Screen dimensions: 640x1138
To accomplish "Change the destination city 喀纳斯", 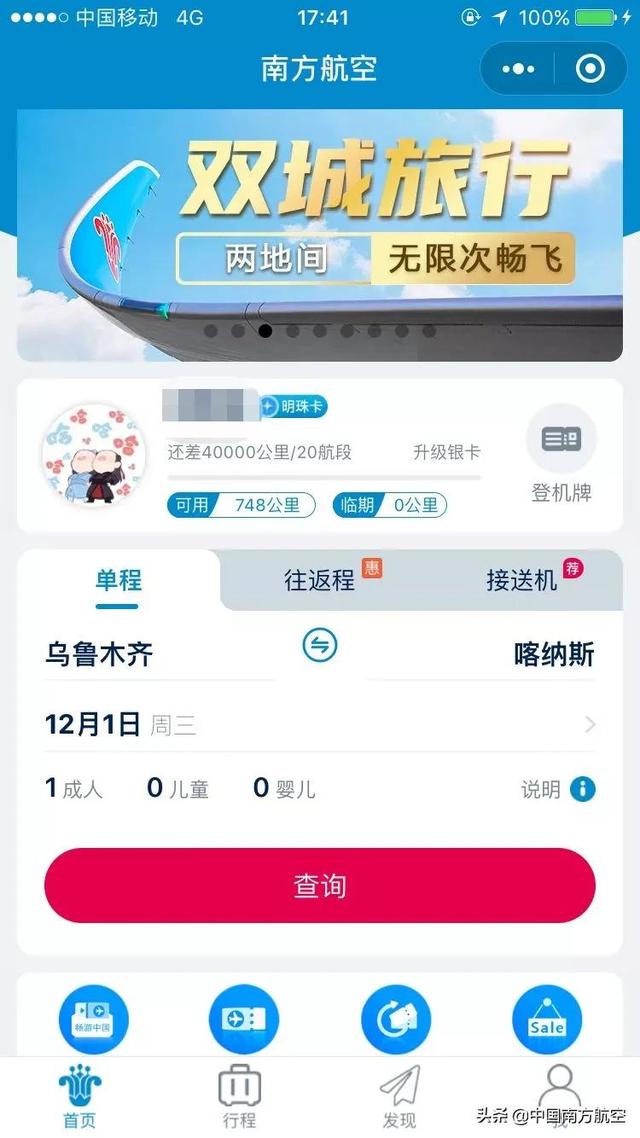I will pos(553,655).
